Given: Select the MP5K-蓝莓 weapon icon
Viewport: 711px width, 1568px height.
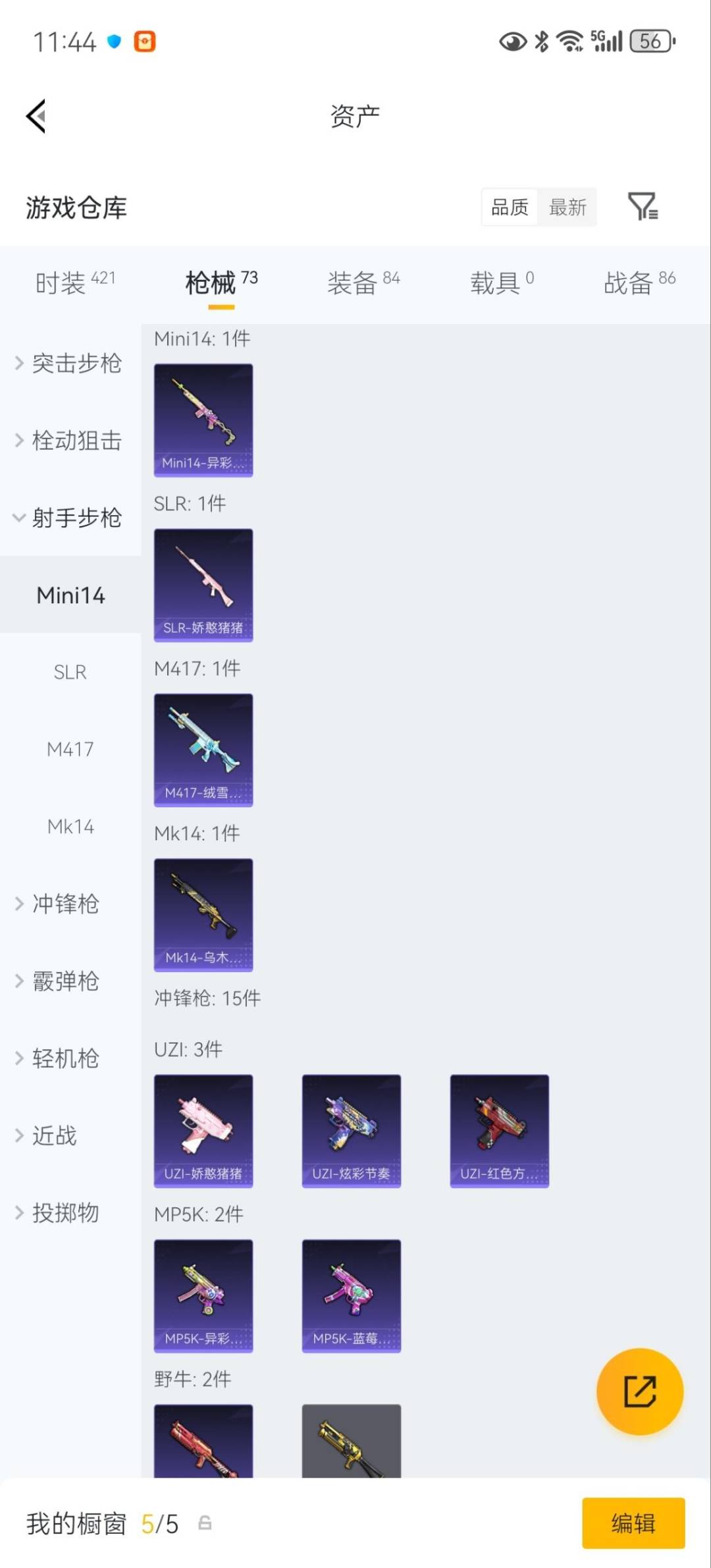Looking at the screenshot, I should click(352, 1295).
